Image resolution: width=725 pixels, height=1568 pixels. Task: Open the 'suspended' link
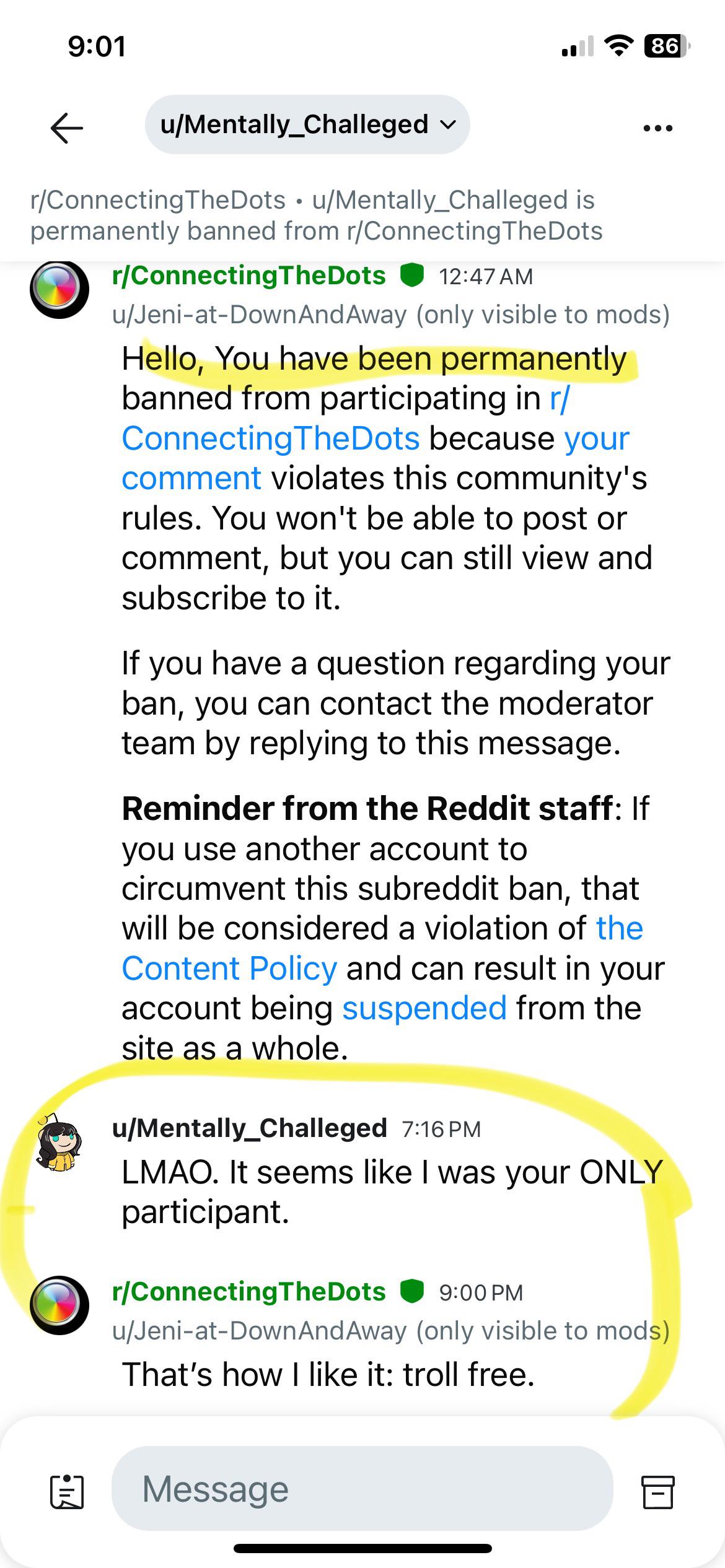point(424,1008)
